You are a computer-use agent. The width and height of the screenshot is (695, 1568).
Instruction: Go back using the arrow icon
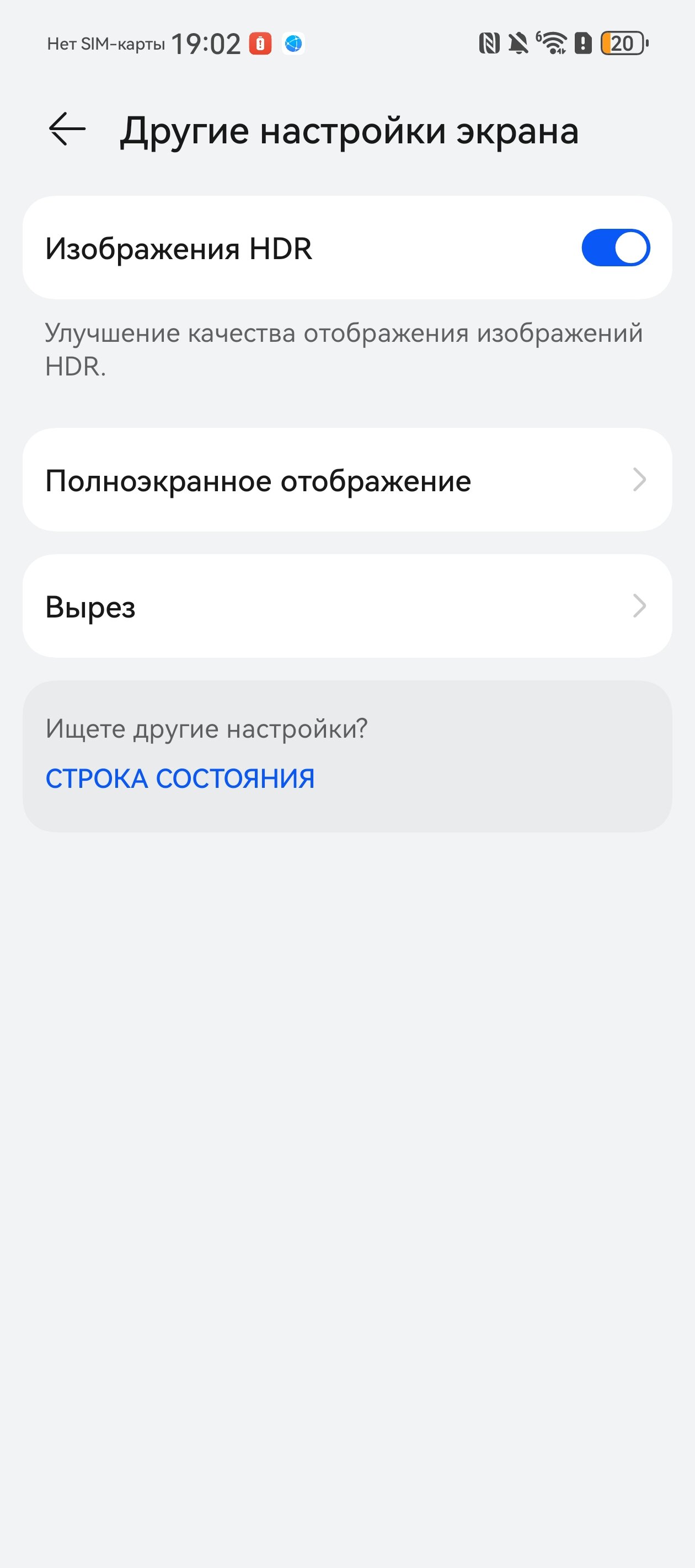[67, 130]
